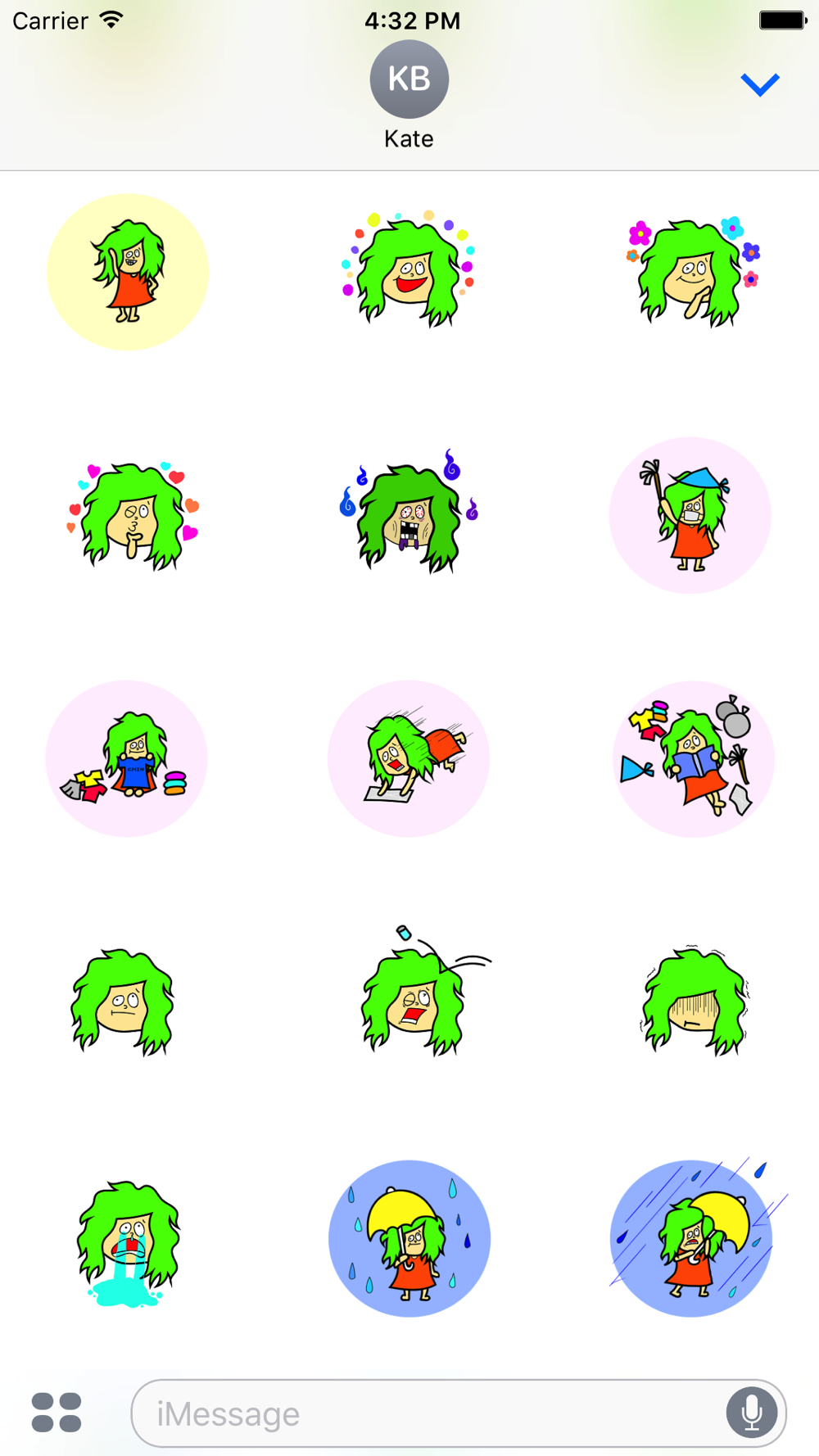Send the kissing face with hearts sticker

point(133,515)
